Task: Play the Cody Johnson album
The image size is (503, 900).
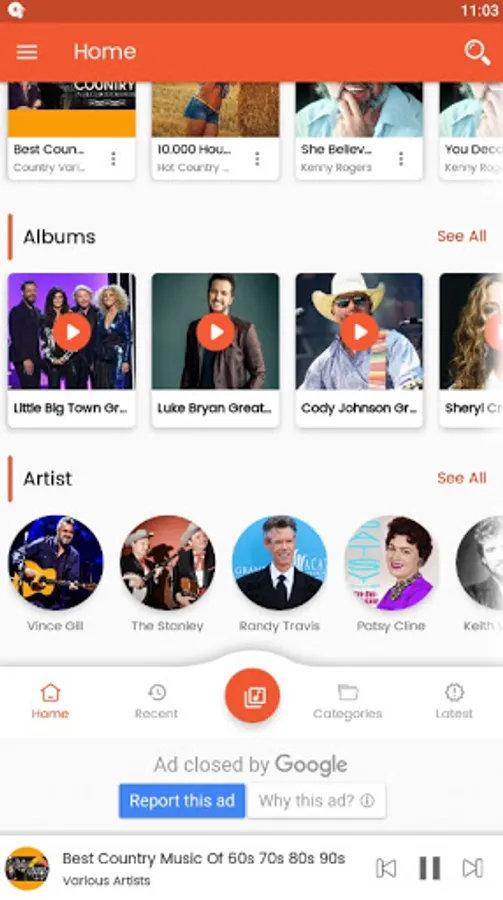Action: (x=359, y=332)
